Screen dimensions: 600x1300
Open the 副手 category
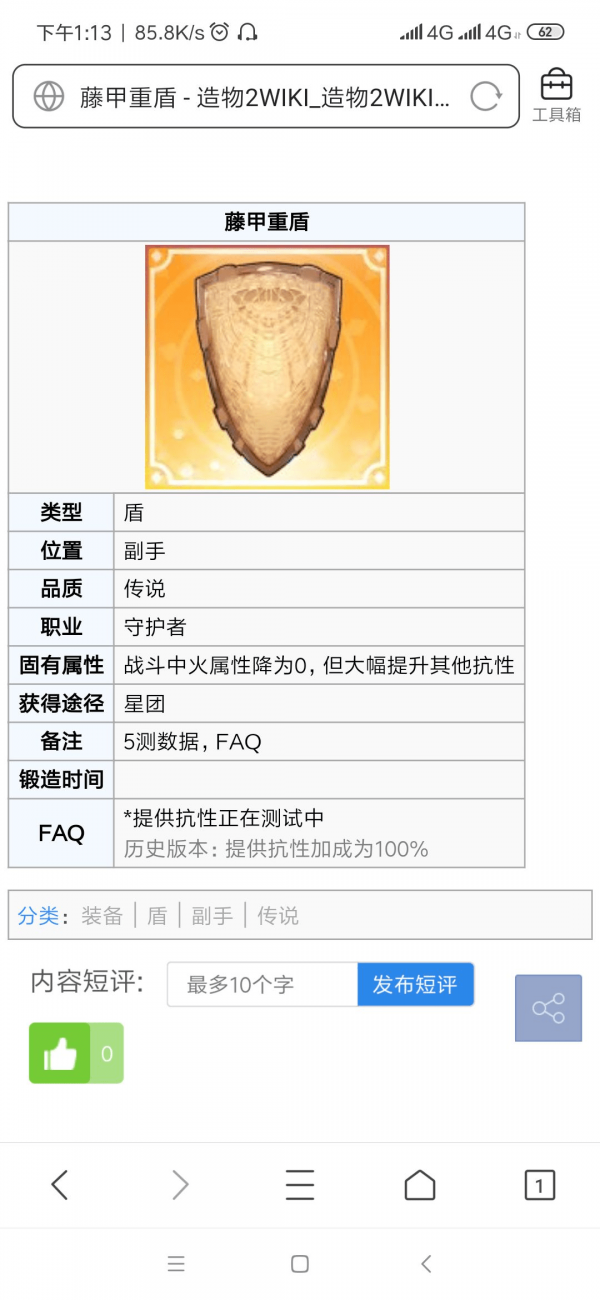tap(212, 916)
